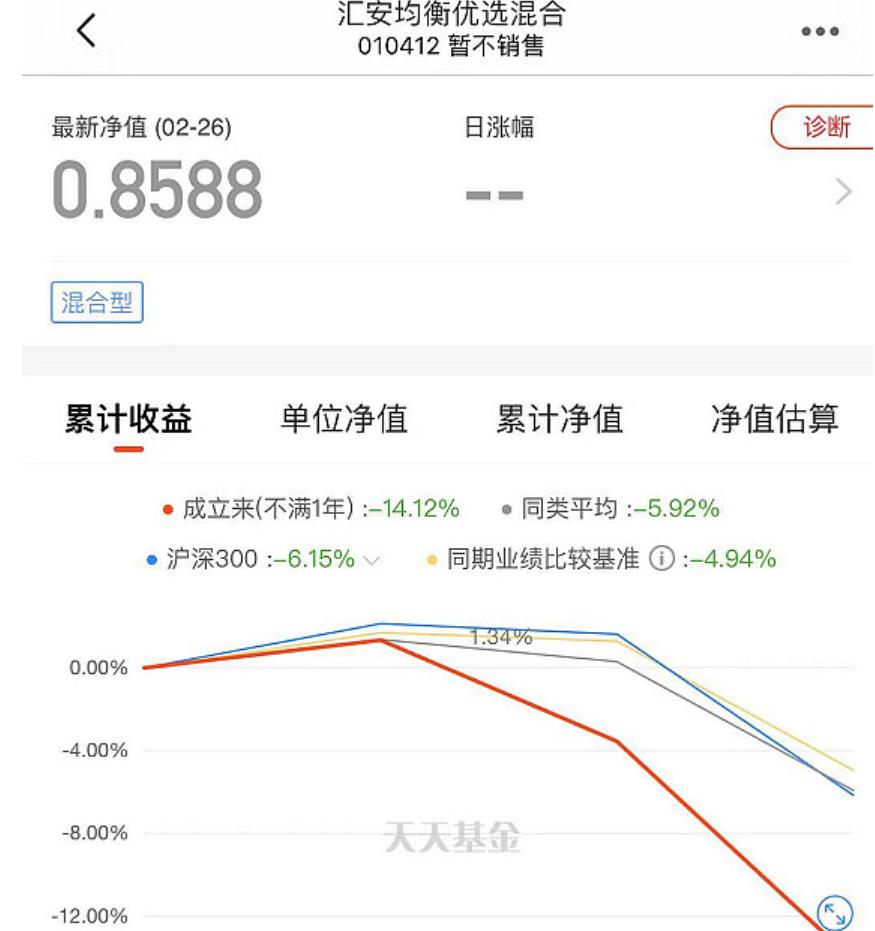This screenshot has width=875, height=931.
Task: Tap the 诊断 button
Action: pos(824,128)
